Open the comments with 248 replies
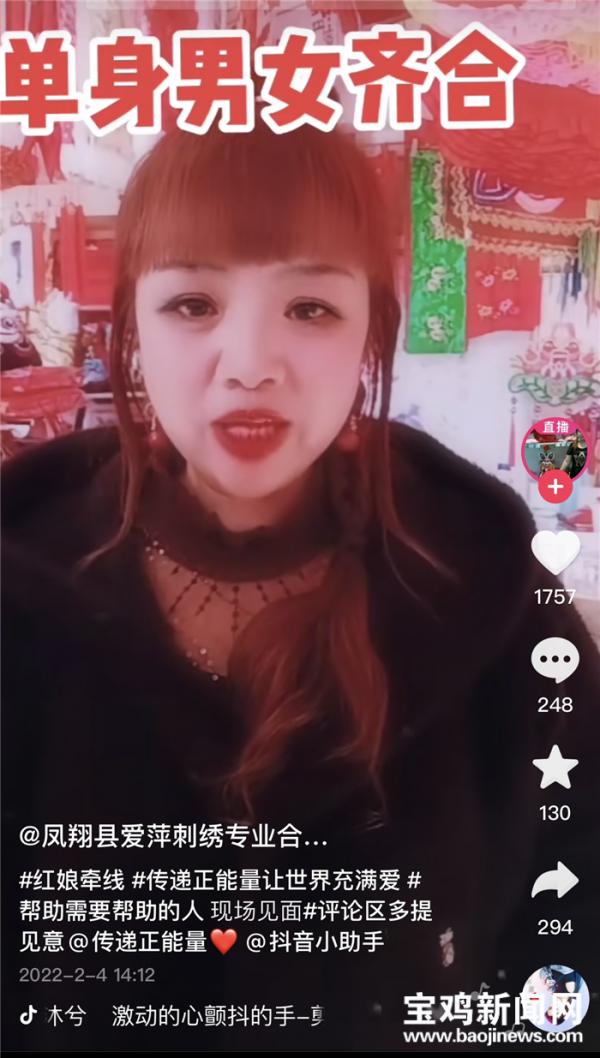 (555, 661)
